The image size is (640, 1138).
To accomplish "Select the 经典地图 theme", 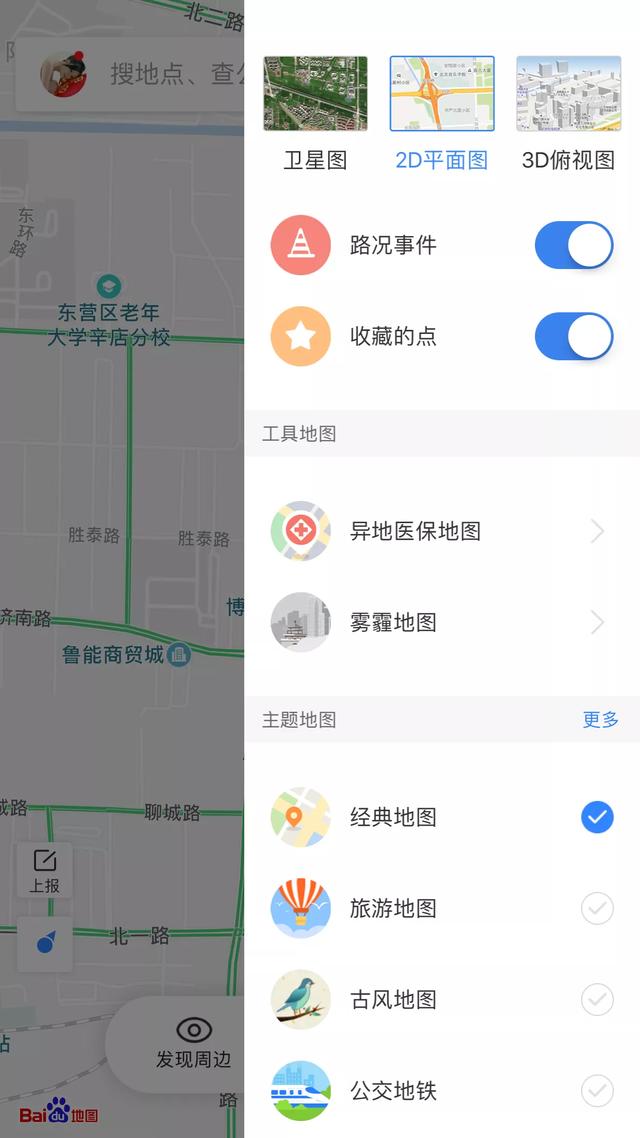I will pos(440,817).
